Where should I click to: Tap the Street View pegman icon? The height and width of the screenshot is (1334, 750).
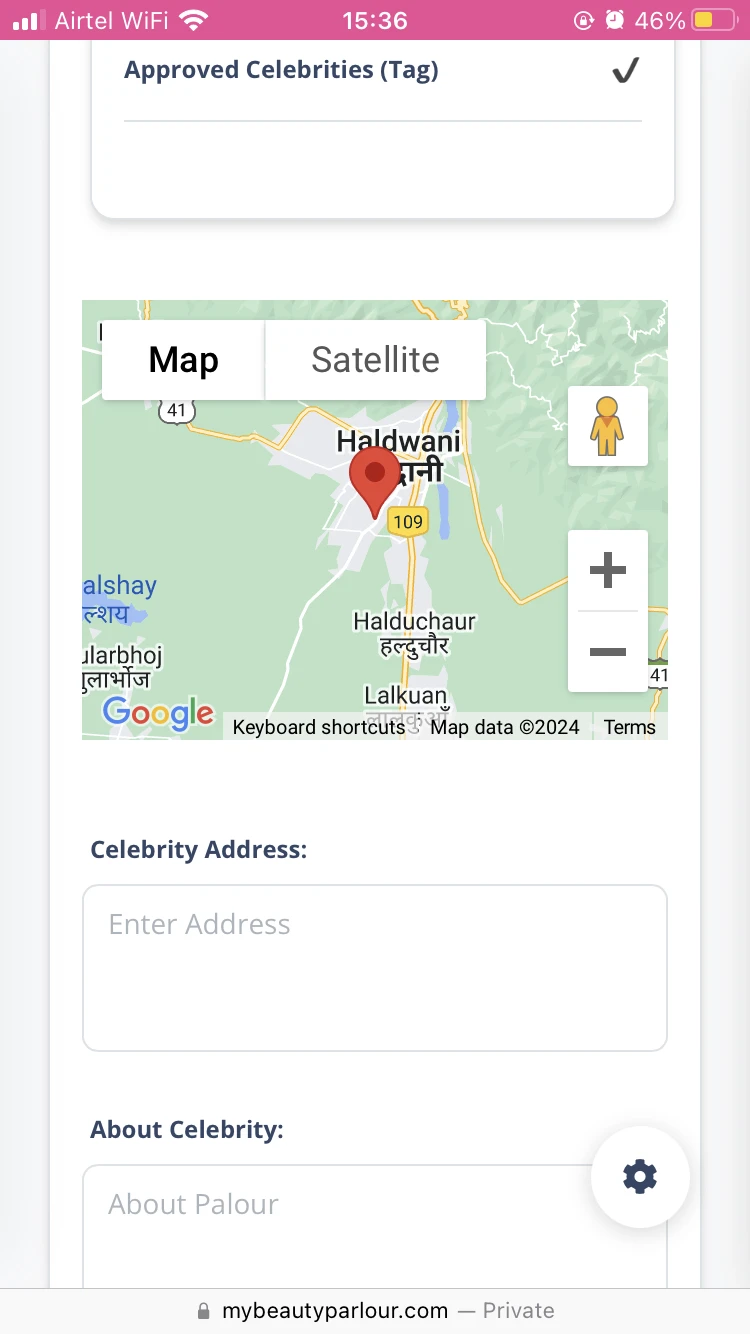607,426
